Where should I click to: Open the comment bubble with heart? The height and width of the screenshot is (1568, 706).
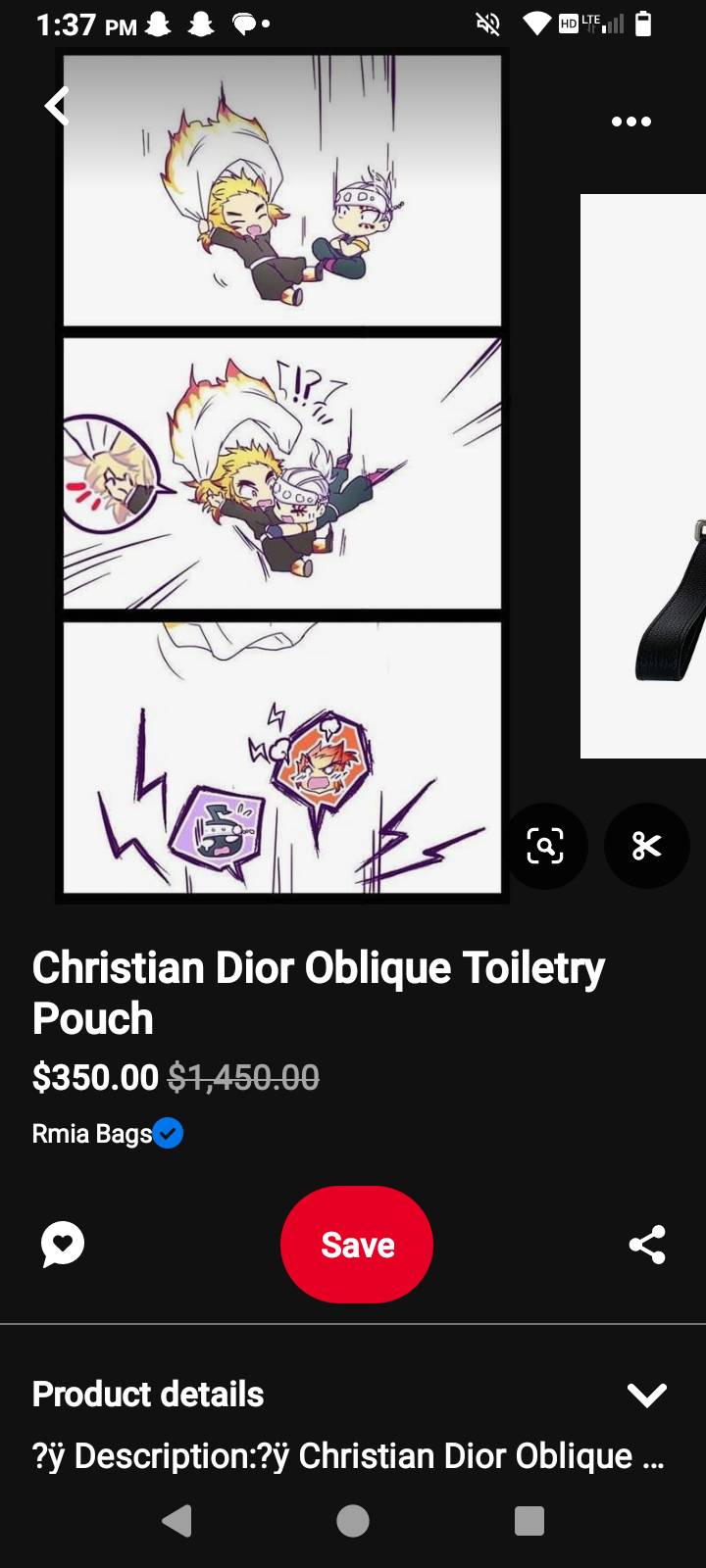pyautogui.click(x=63, y=1245)
